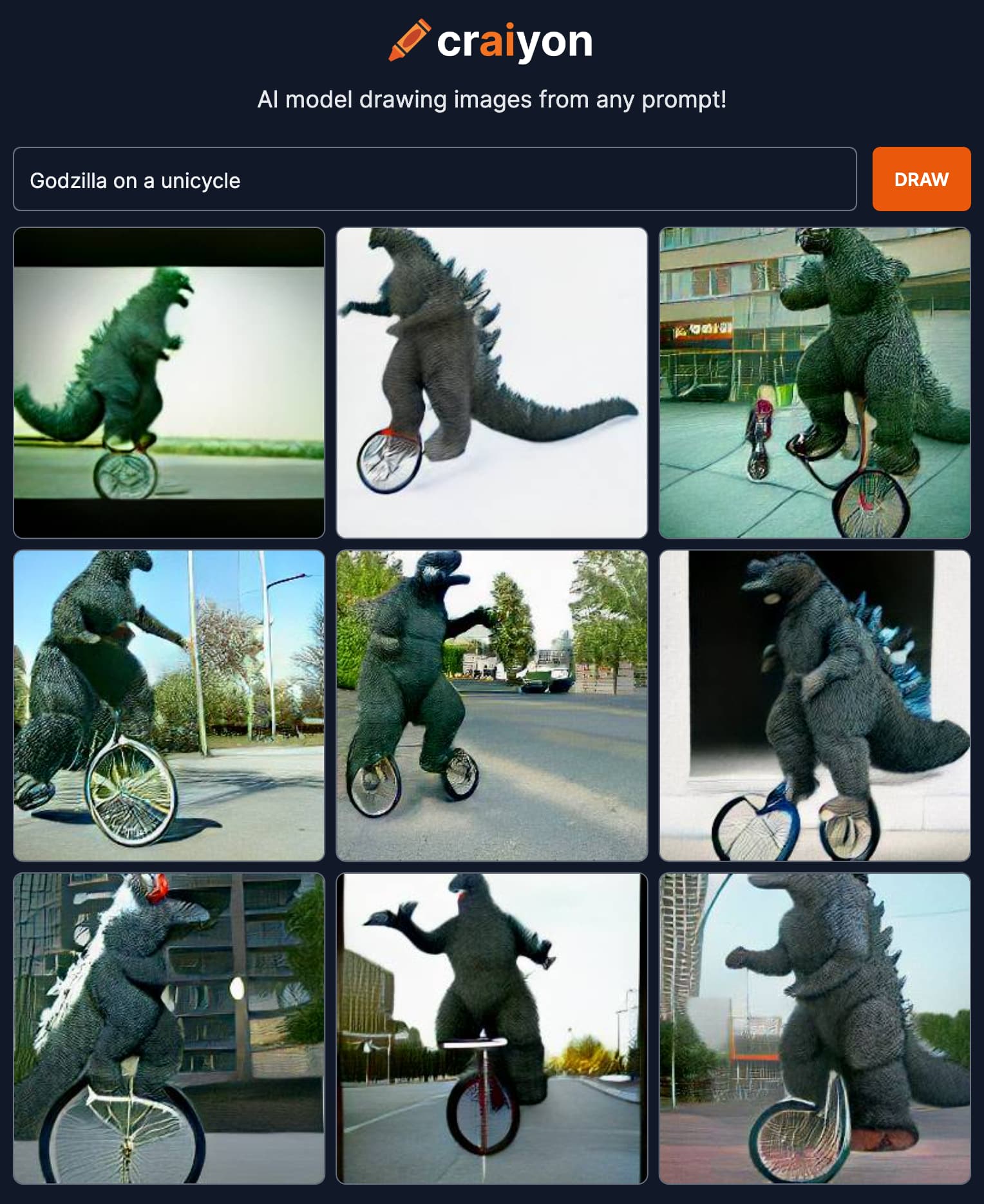Image resolution: width=984 pixels, height=1204 pixels.
Task: Tap the prompt field with 'Godzilla on a unicycle'
Action: click(x=435, y=180)
